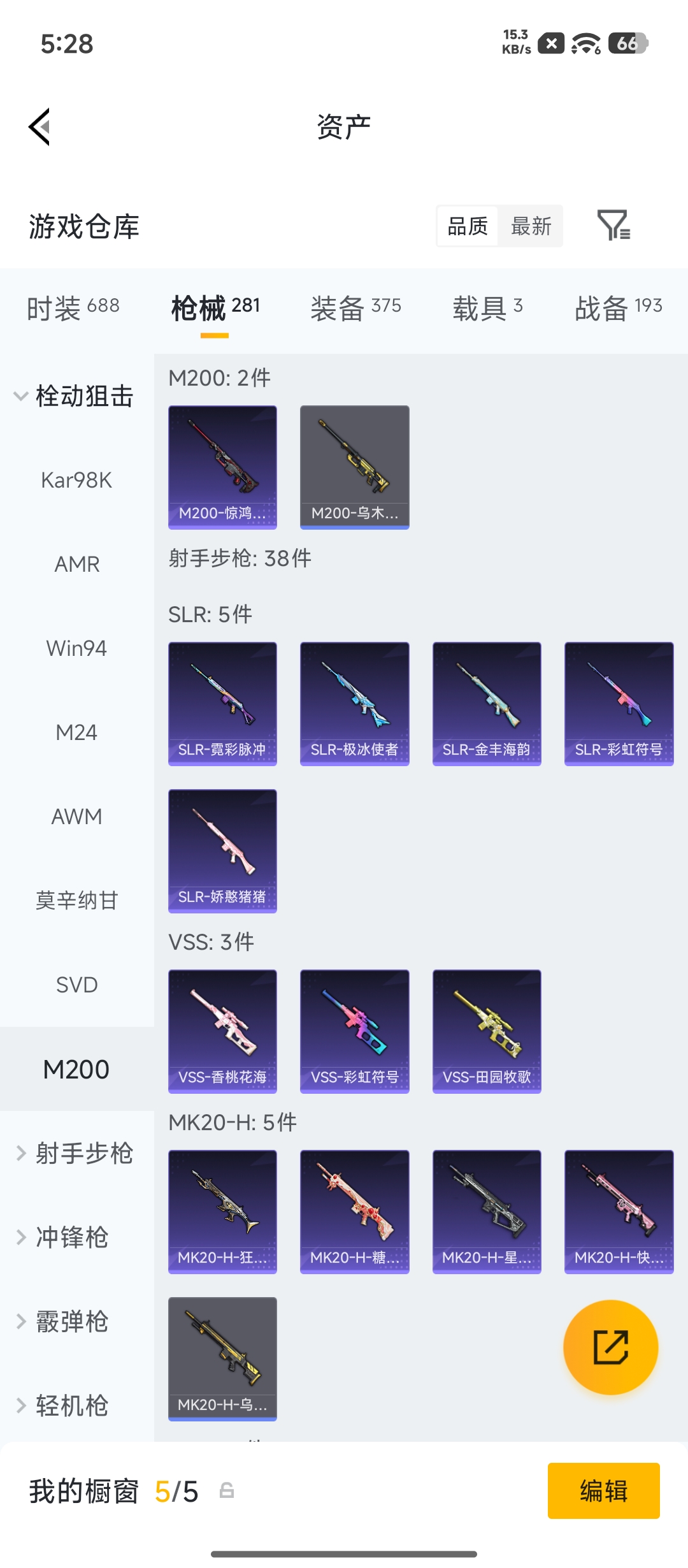Open the filter icon next to 最新
The height and width of the screenshot is (1568, 688).
pos(613,225)
